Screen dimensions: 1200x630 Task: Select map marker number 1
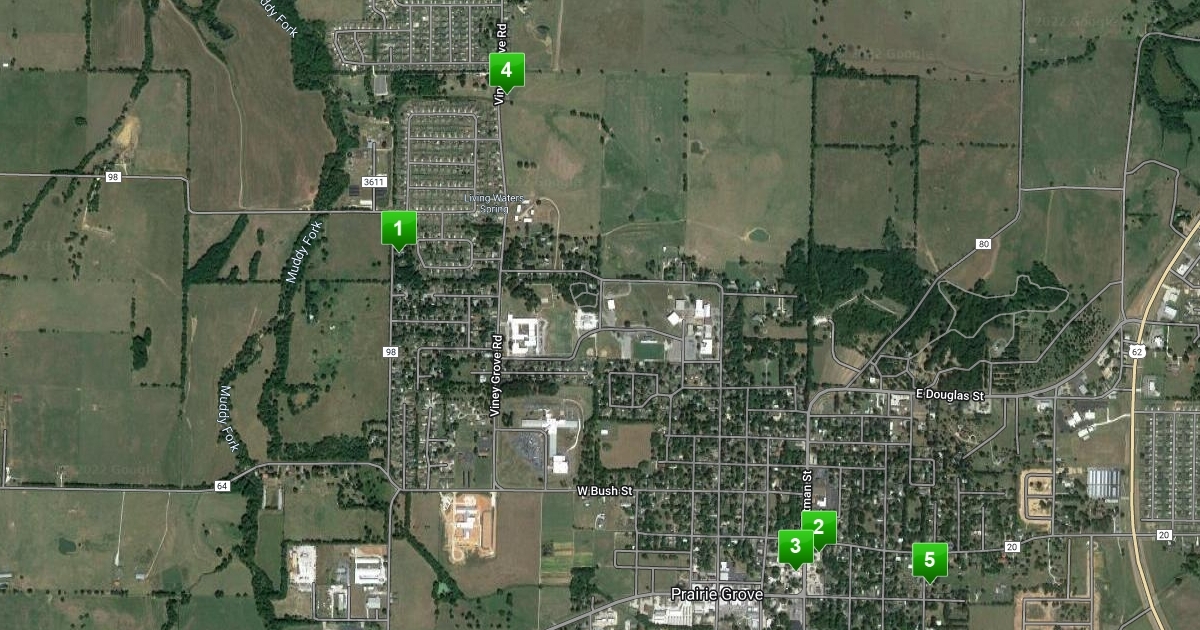(x=398, y=229)
